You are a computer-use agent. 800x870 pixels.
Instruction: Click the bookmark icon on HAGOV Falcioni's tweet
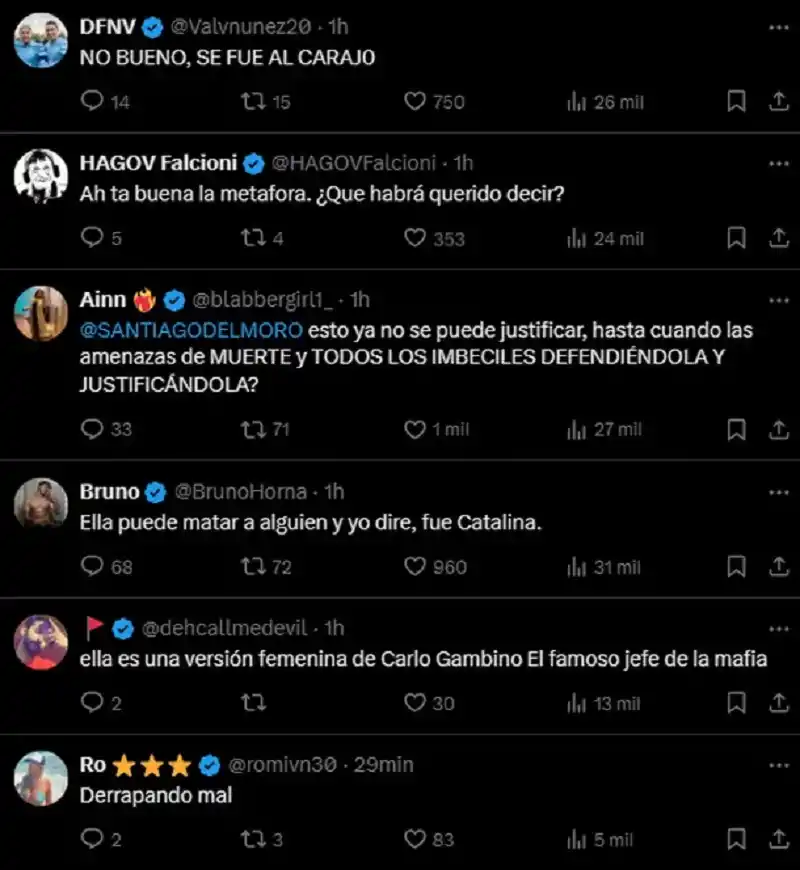(x=738, y=238)
